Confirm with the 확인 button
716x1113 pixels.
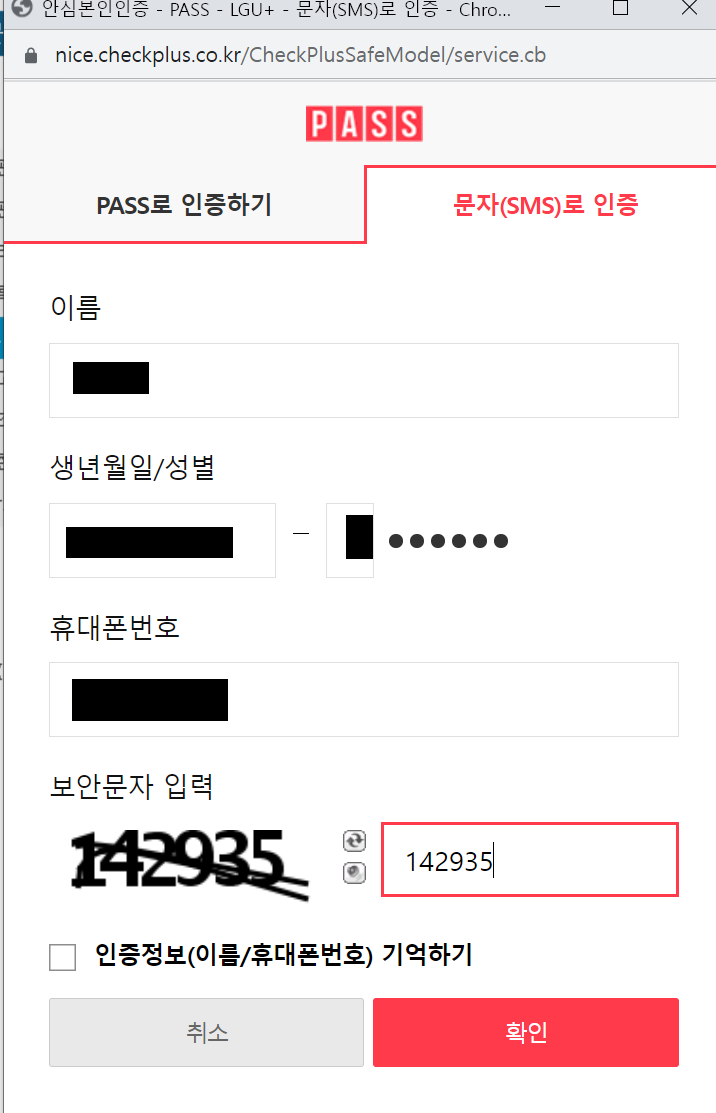coord(526,1033)
